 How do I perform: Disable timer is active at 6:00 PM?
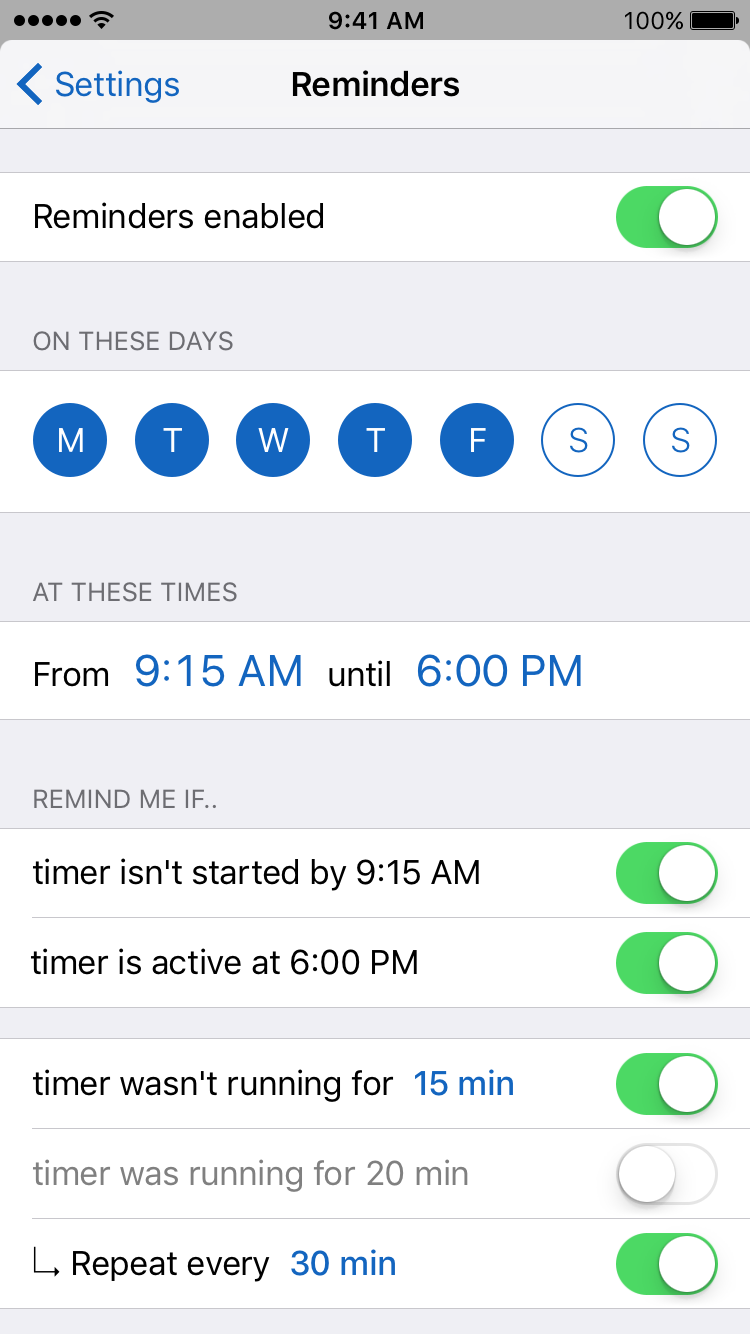pyautogui.click(x=667, y=963)
